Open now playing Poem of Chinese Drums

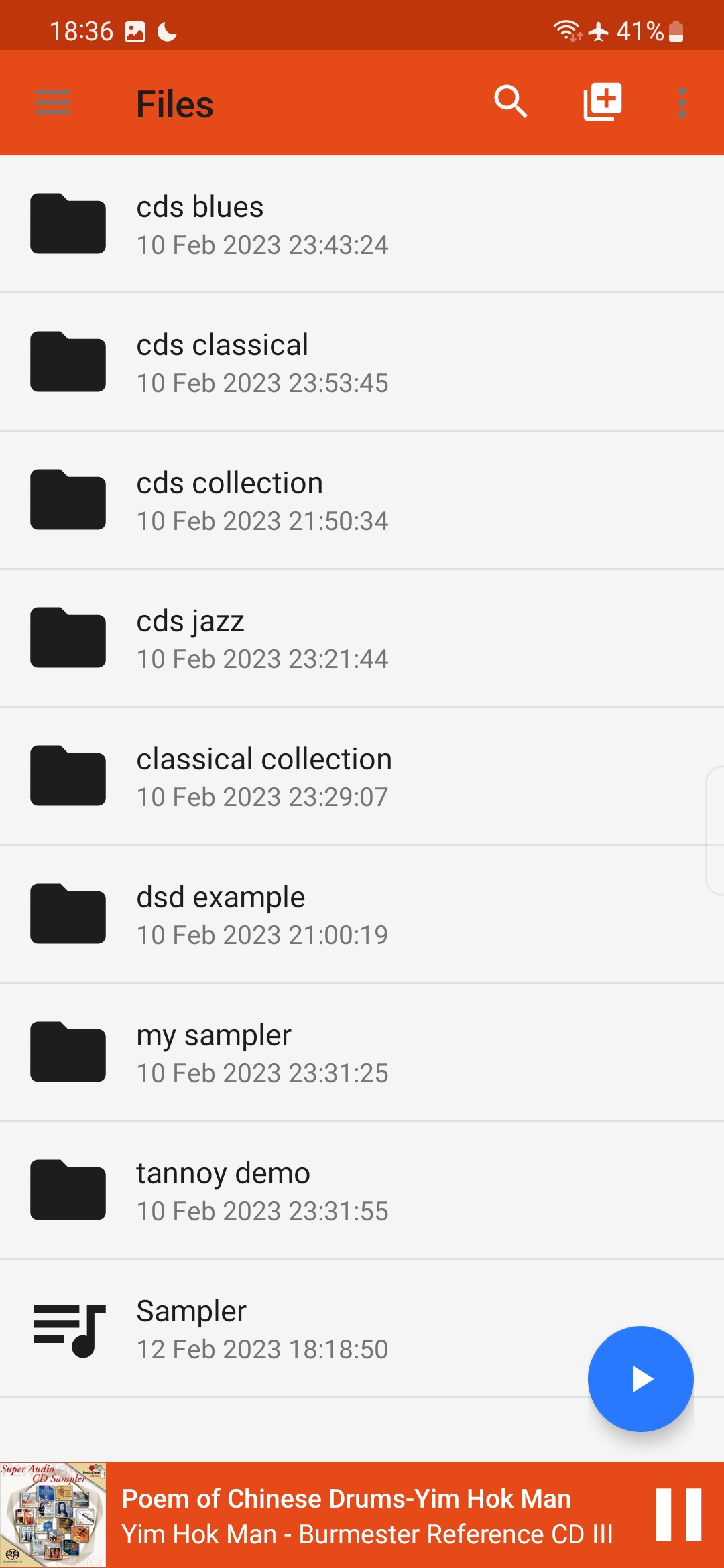tap(367, 1516)
